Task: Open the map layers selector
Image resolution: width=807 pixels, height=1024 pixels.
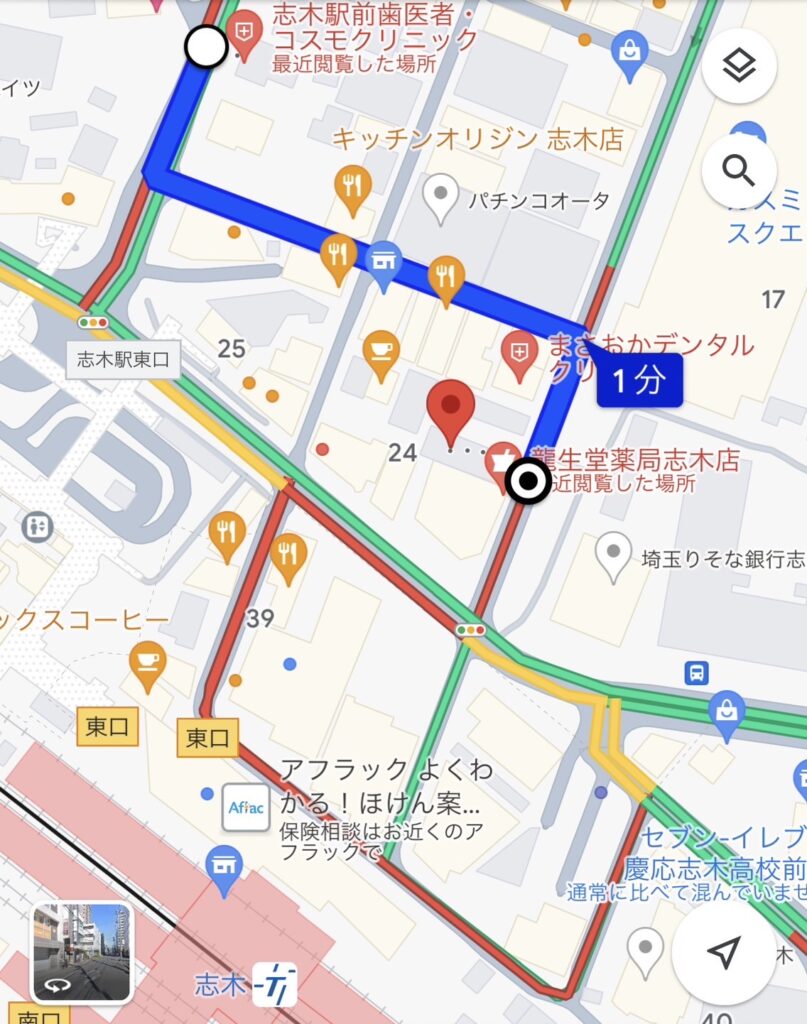Action: tap(738, 66)
